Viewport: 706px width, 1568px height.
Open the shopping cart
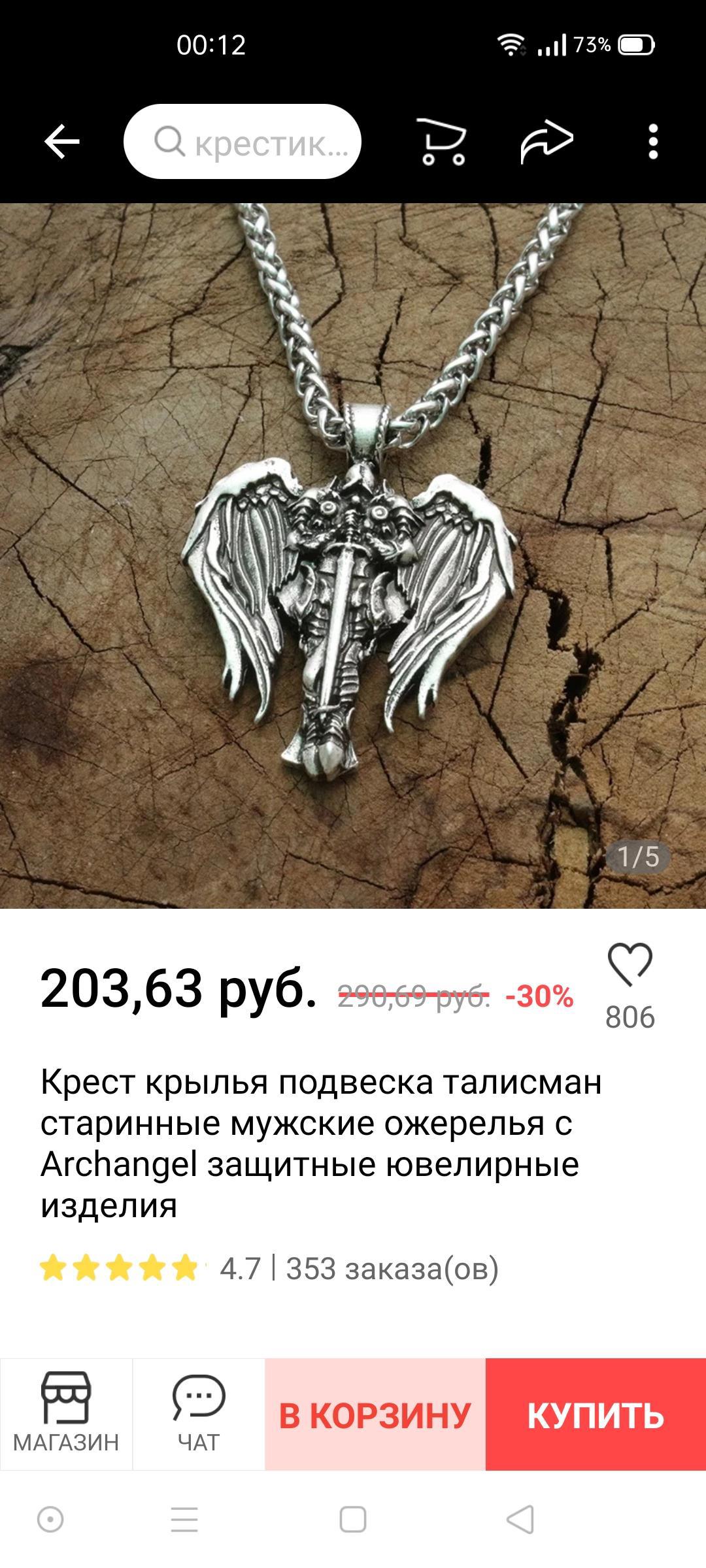(442, 141)
